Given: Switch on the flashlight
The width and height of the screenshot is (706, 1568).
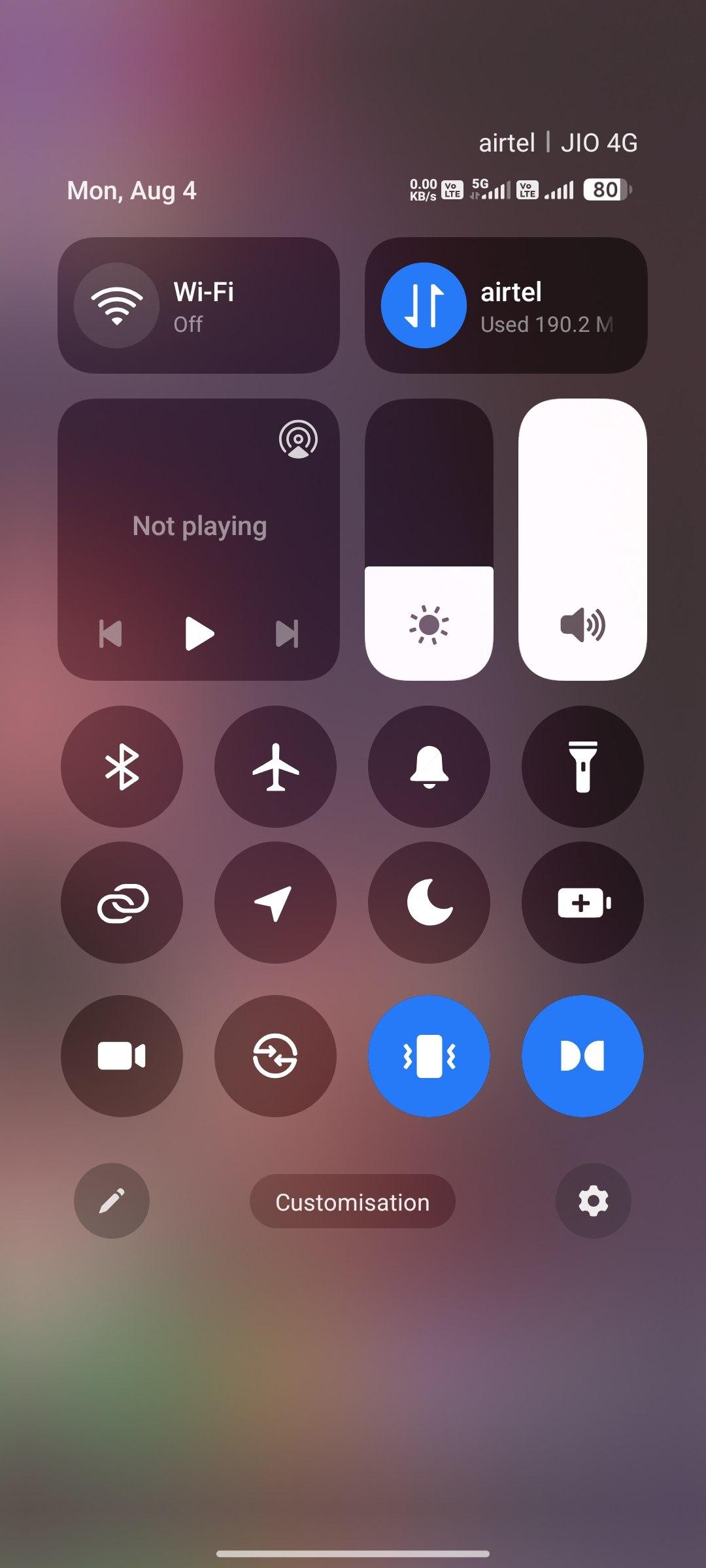Looking at the screenshot, I should pyautogui.click(x=582, y=766).
